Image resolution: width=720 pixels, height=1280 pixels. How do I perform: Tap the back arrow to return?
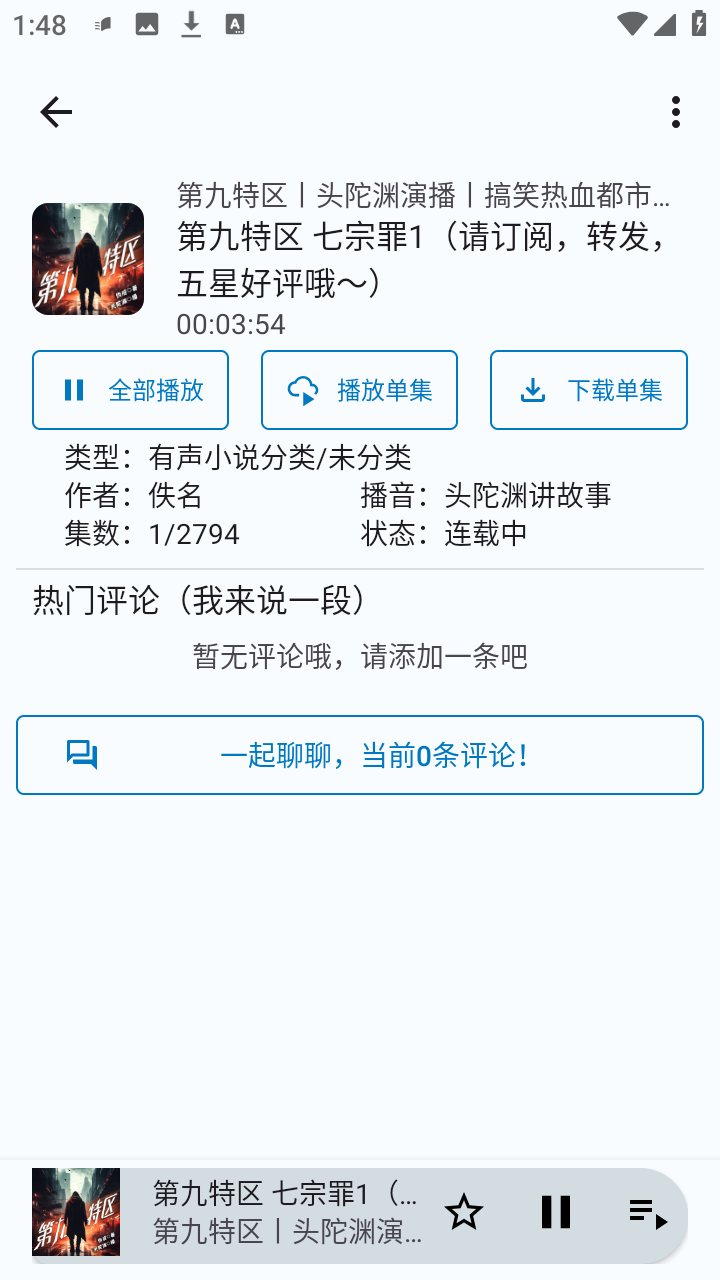pyautogui.click(x=55, y=111)
